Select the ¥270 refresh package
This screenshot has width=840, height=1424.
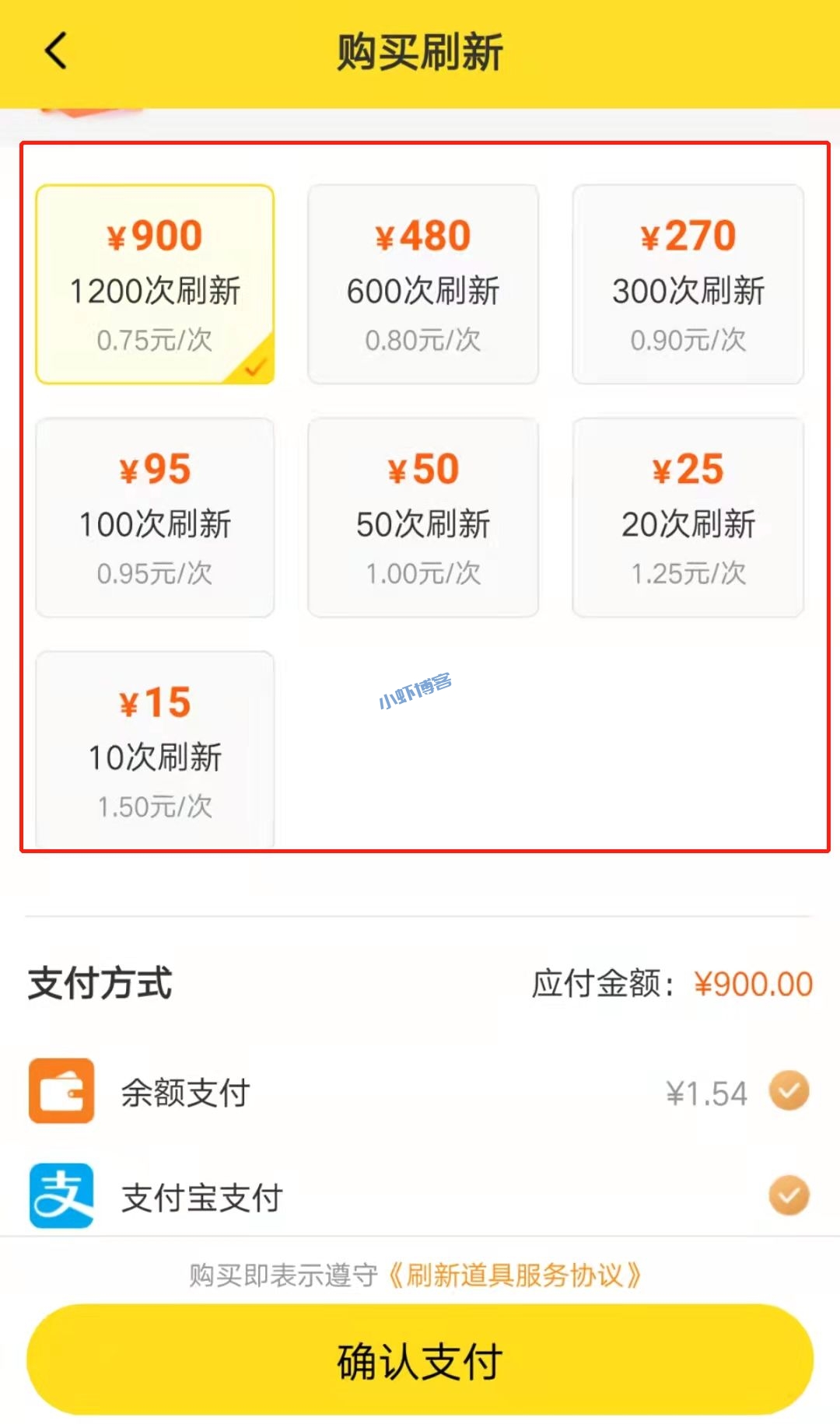(688, 284)
